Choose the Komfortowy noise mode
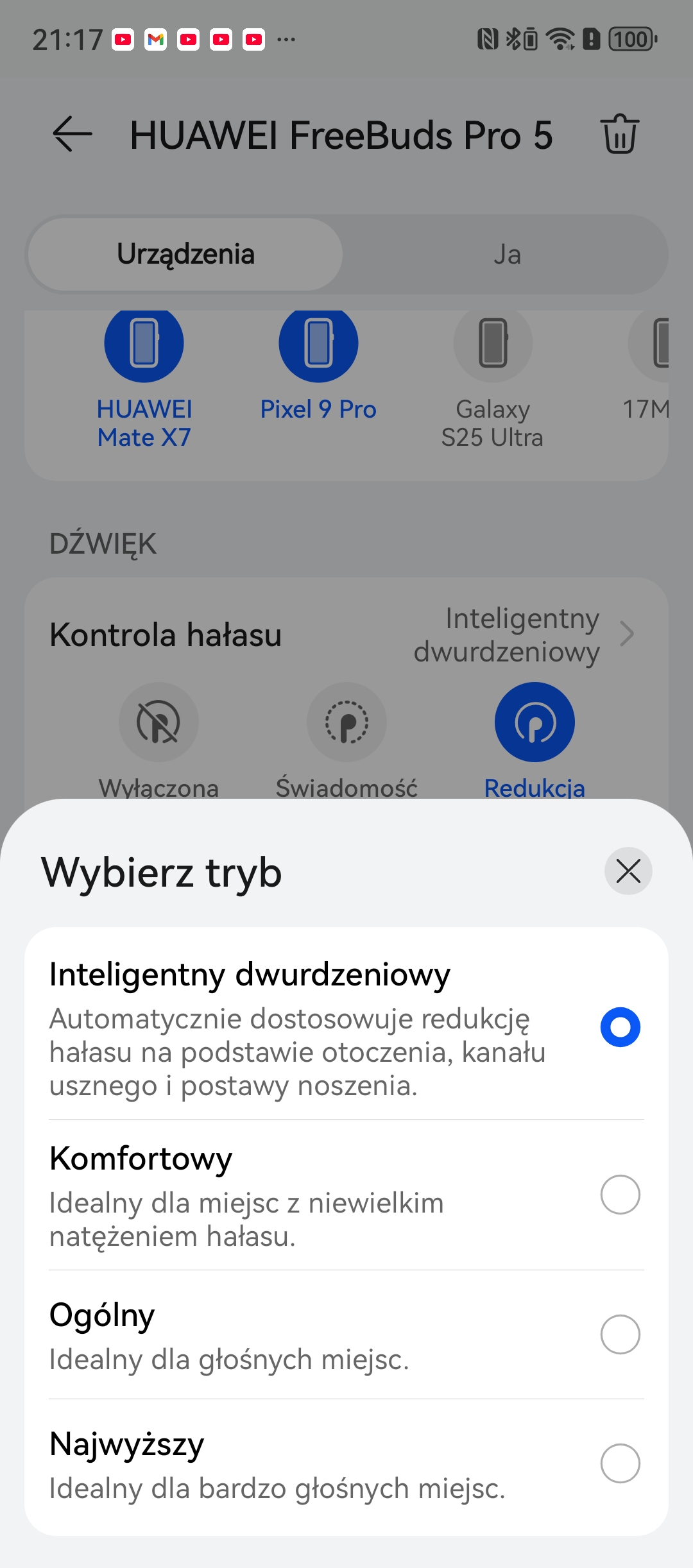Screen dimensions: 693x1568 click(620, 1195)
